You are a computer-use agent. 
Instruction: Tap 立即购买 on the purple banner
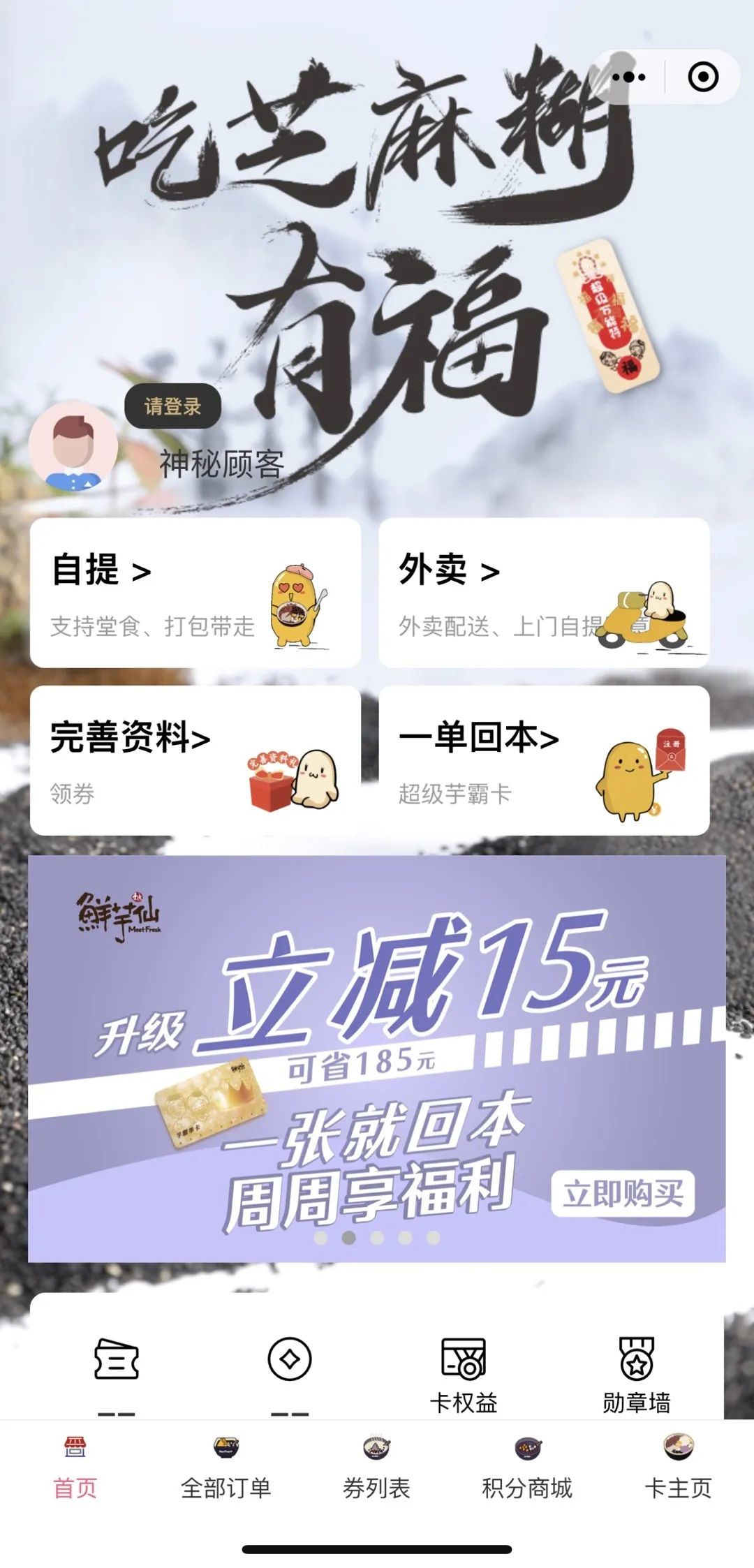point(622,1194)
